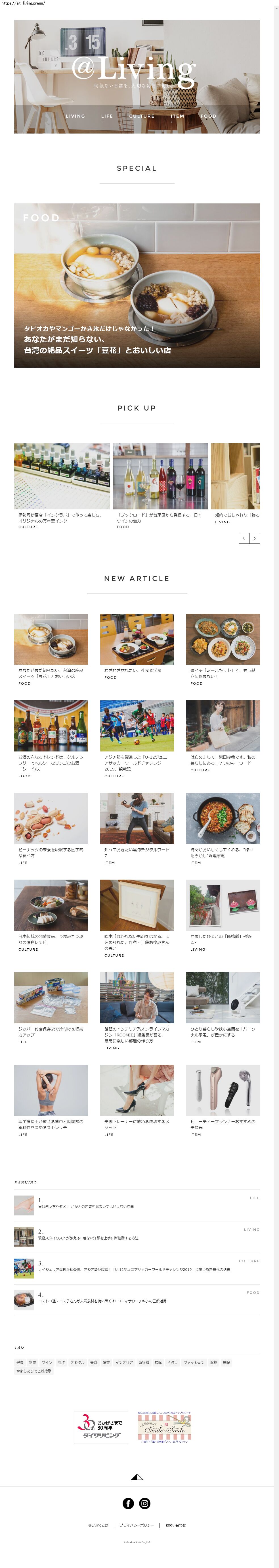This screenshot has width=279, height=1568.
Task: Go back to the previous Pick Up slide
Action: (x=244, y=538)
